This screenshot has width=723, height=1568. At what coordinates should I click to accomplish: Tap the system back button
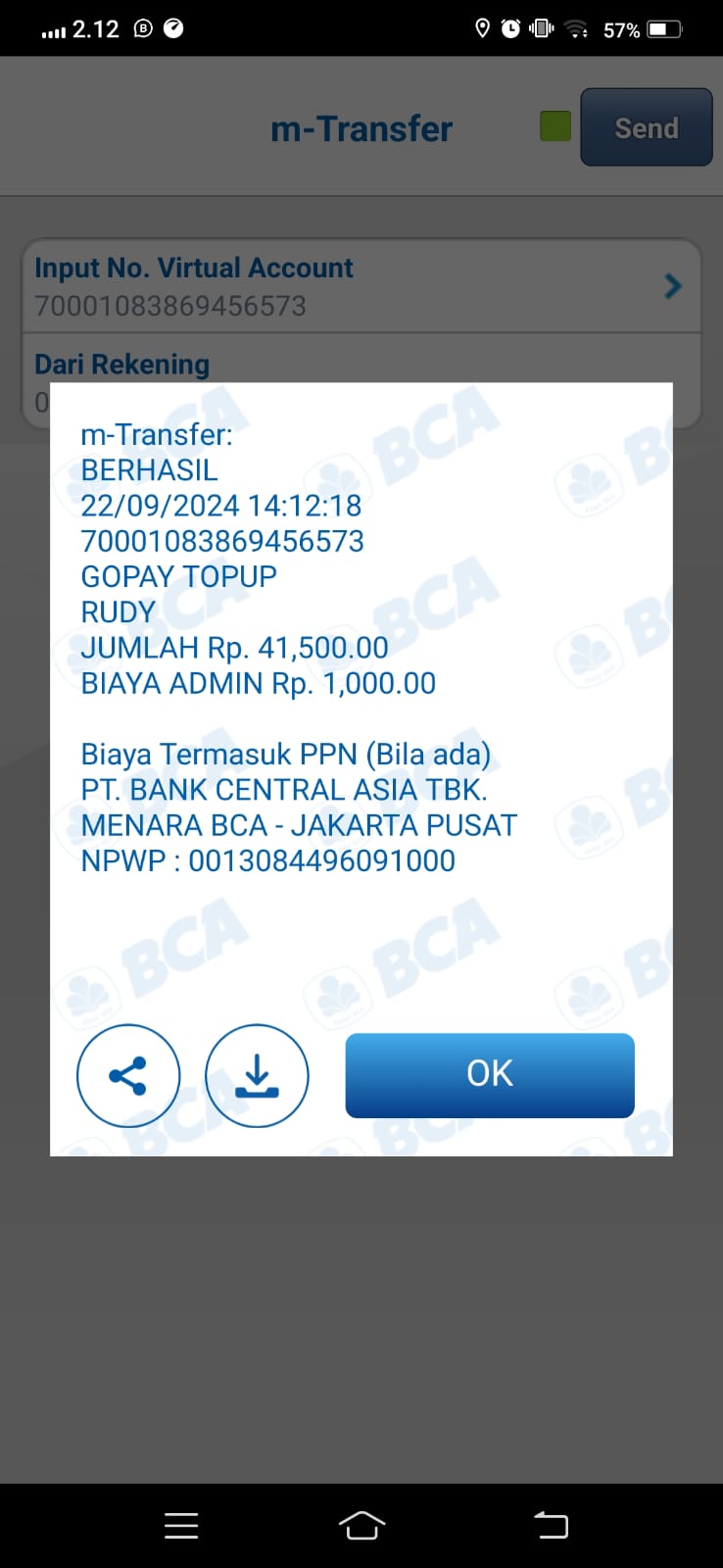click(551, 1525)
